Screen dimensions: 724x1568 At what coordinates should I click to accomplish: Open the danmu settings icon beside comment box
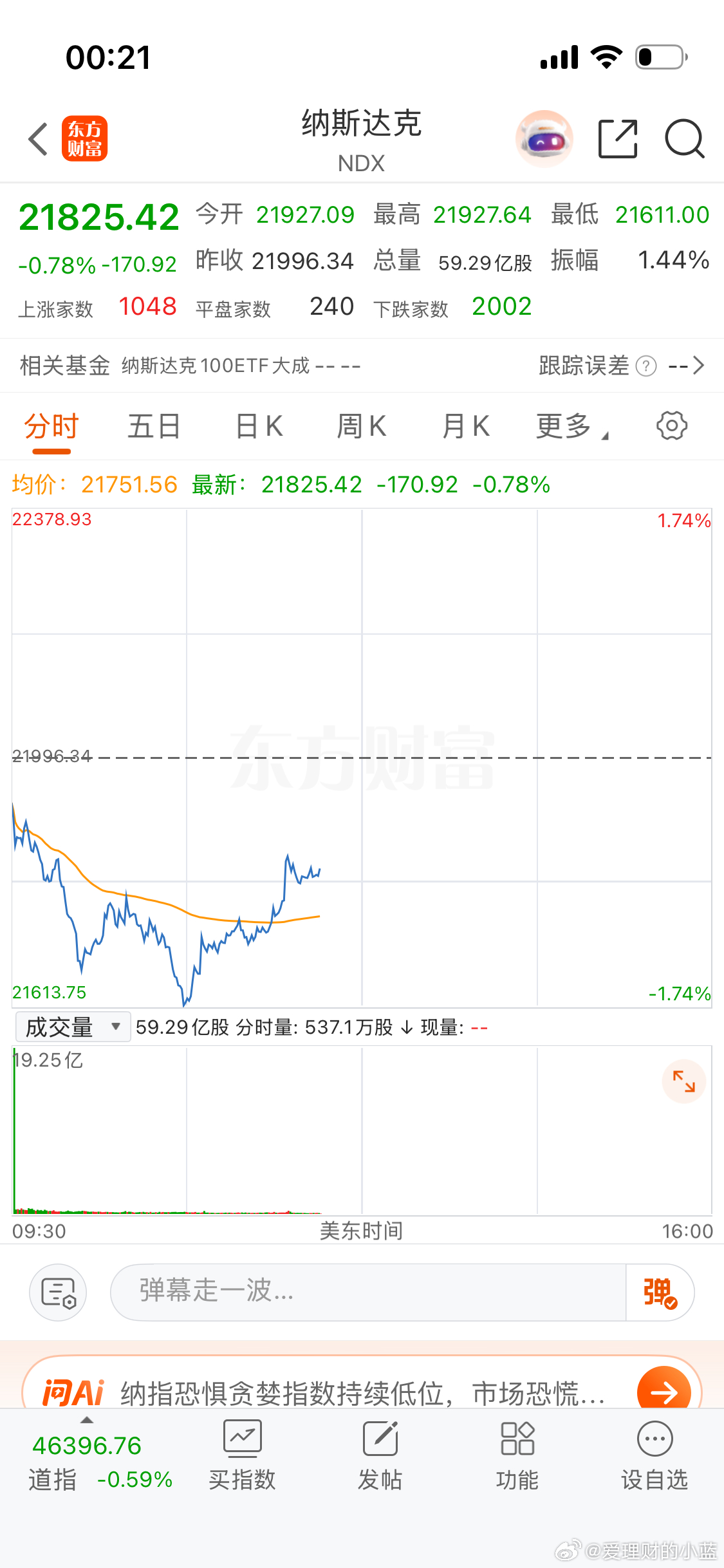(x=58, y=1292)
